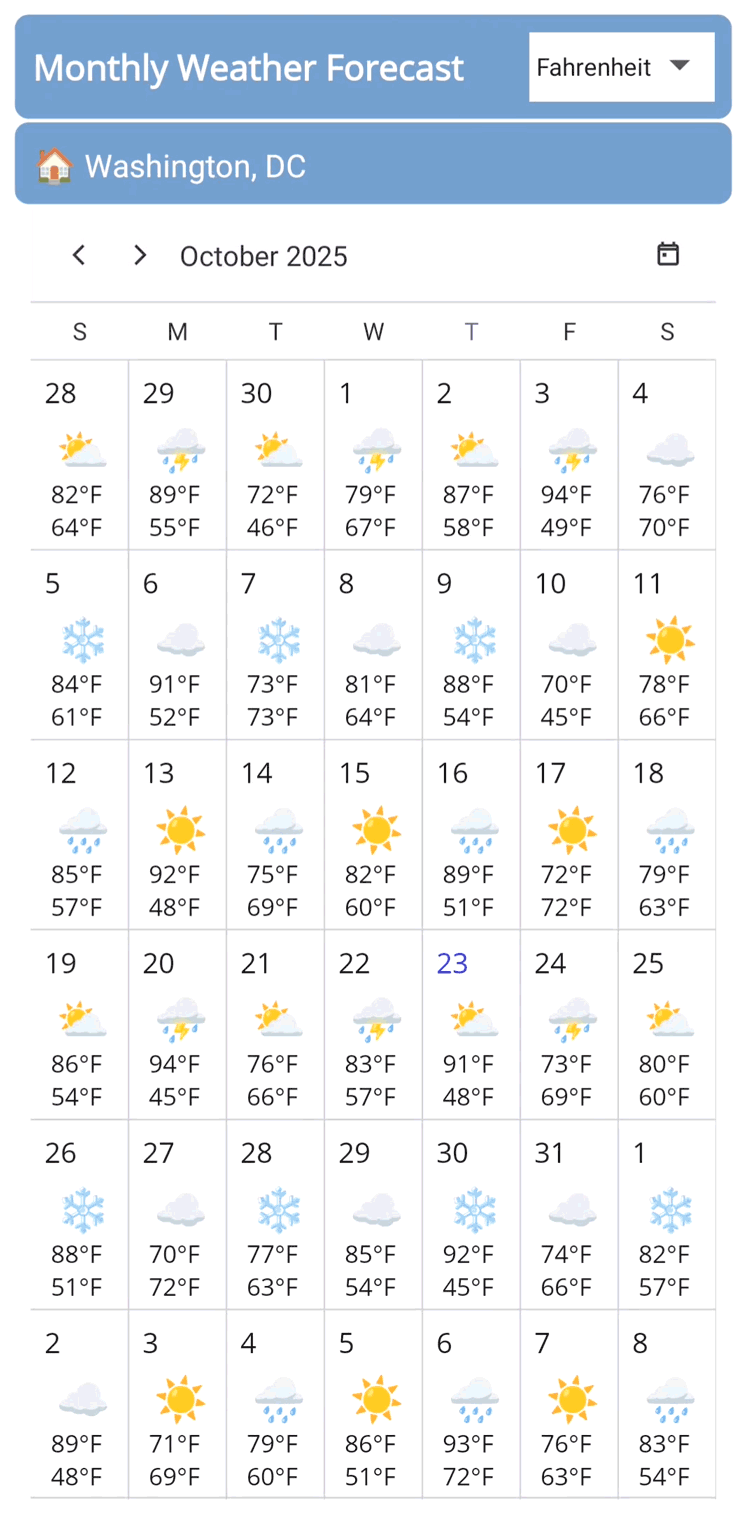Click the next month chevron
This screenshot has height=1513, width=746.
click(x=139, y=255)
